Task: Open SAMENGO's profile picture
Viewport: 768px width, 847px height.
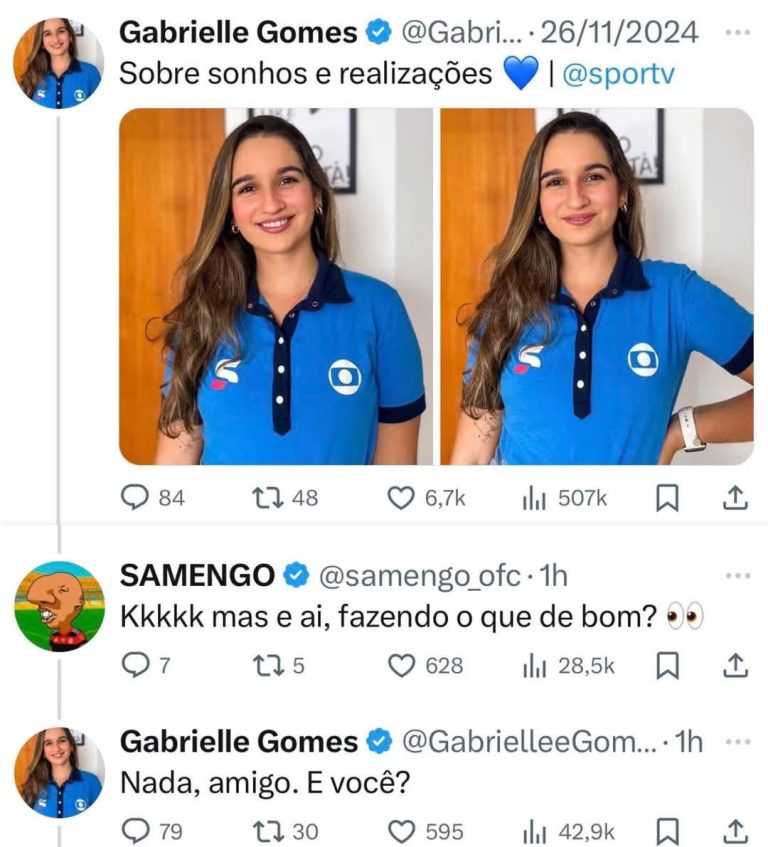Action: coord(59,607)
